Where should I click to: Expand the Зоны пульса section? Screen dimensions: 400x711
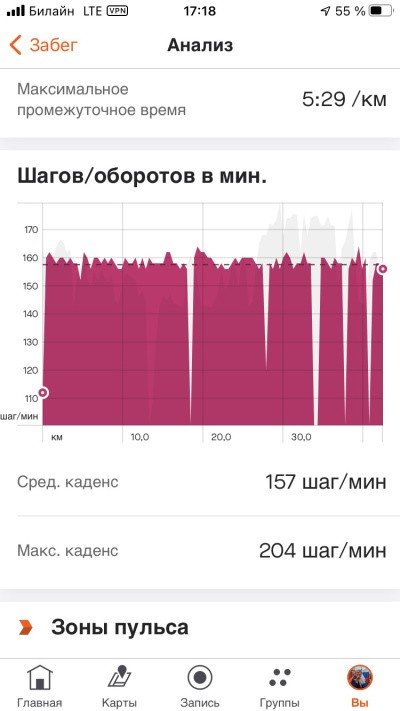pos(200,628)
